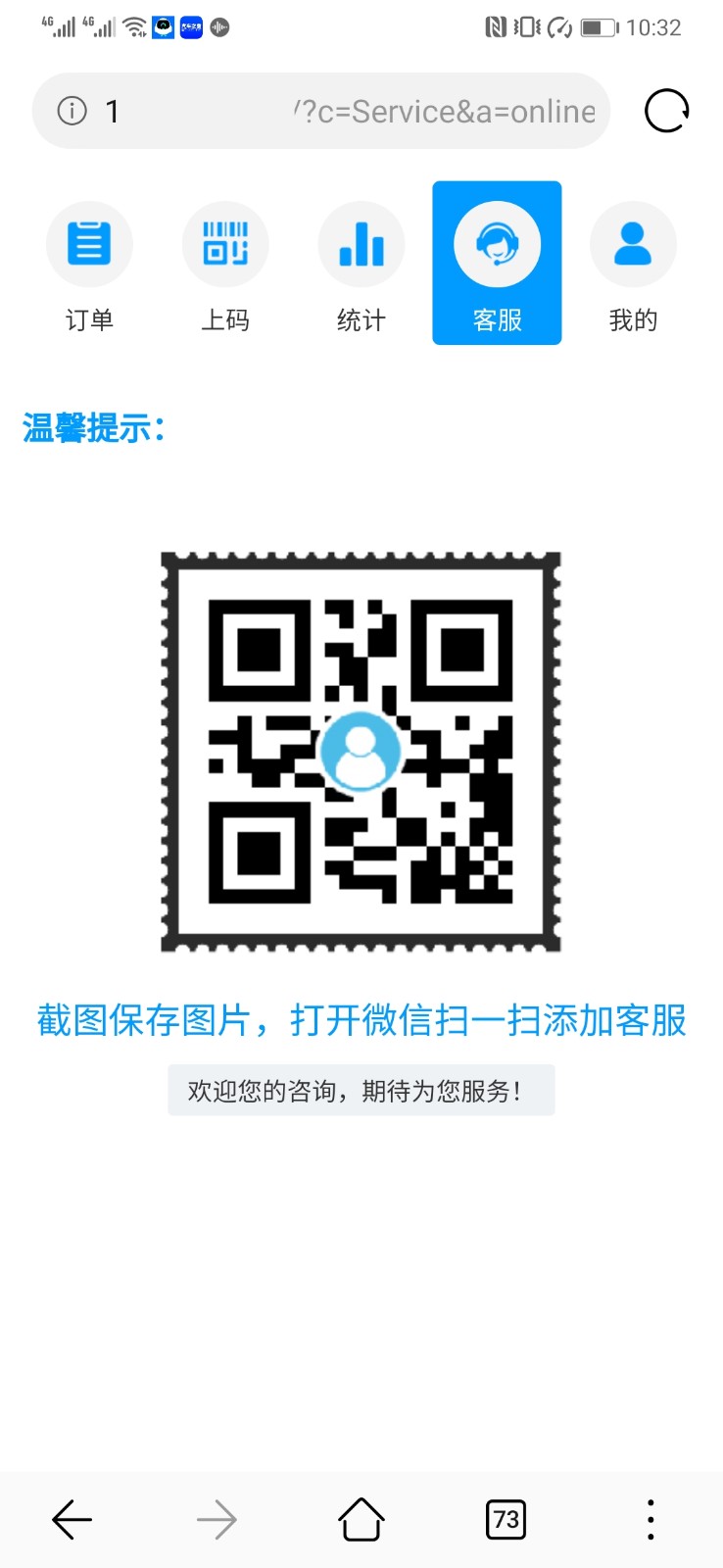
Task: Go to the 我的 profile tab
Action: [633, 265]
